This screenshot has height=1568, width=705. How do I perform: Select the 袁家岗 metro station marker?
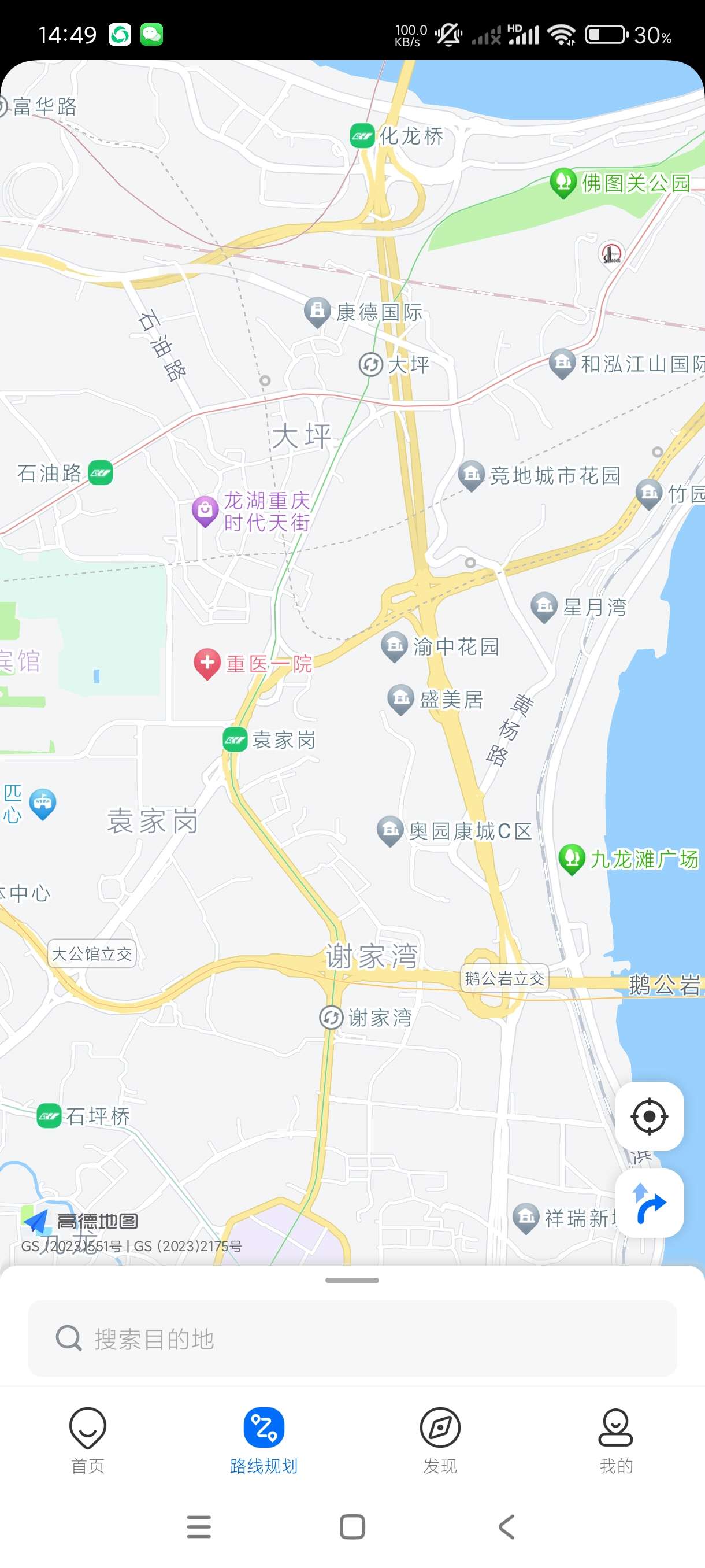pos(235,739)
